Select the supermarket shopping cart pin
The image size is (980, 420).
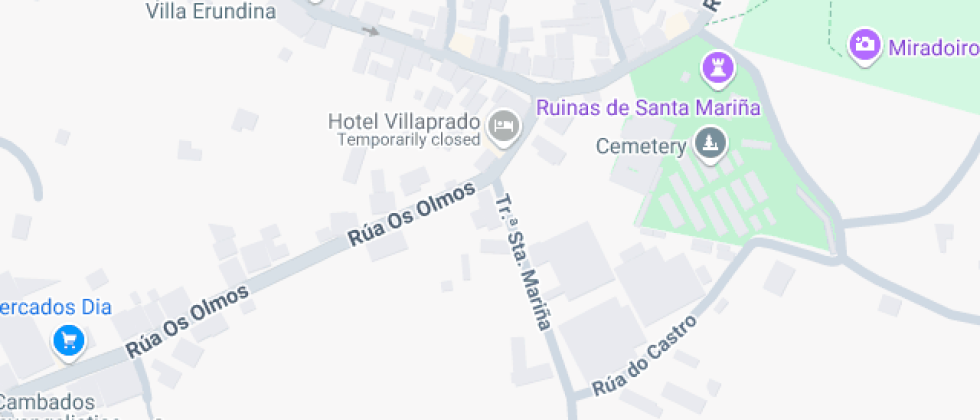[69, 342]
